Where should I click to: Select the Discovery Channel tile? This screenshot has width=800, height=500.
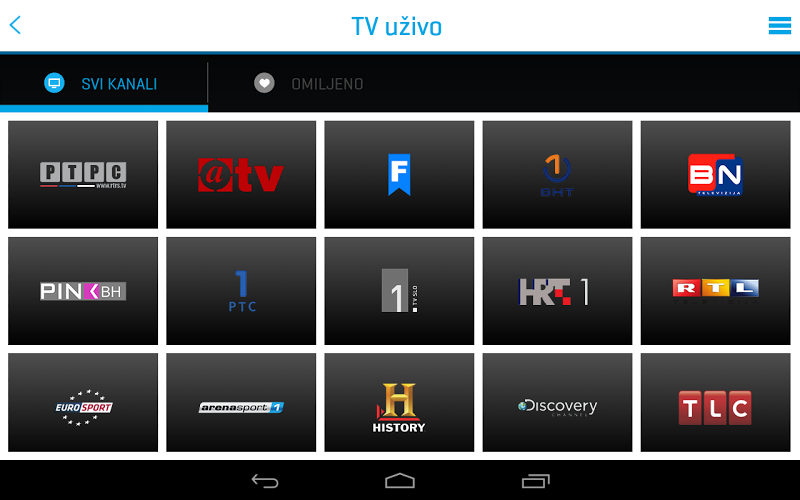pos(557,403)
